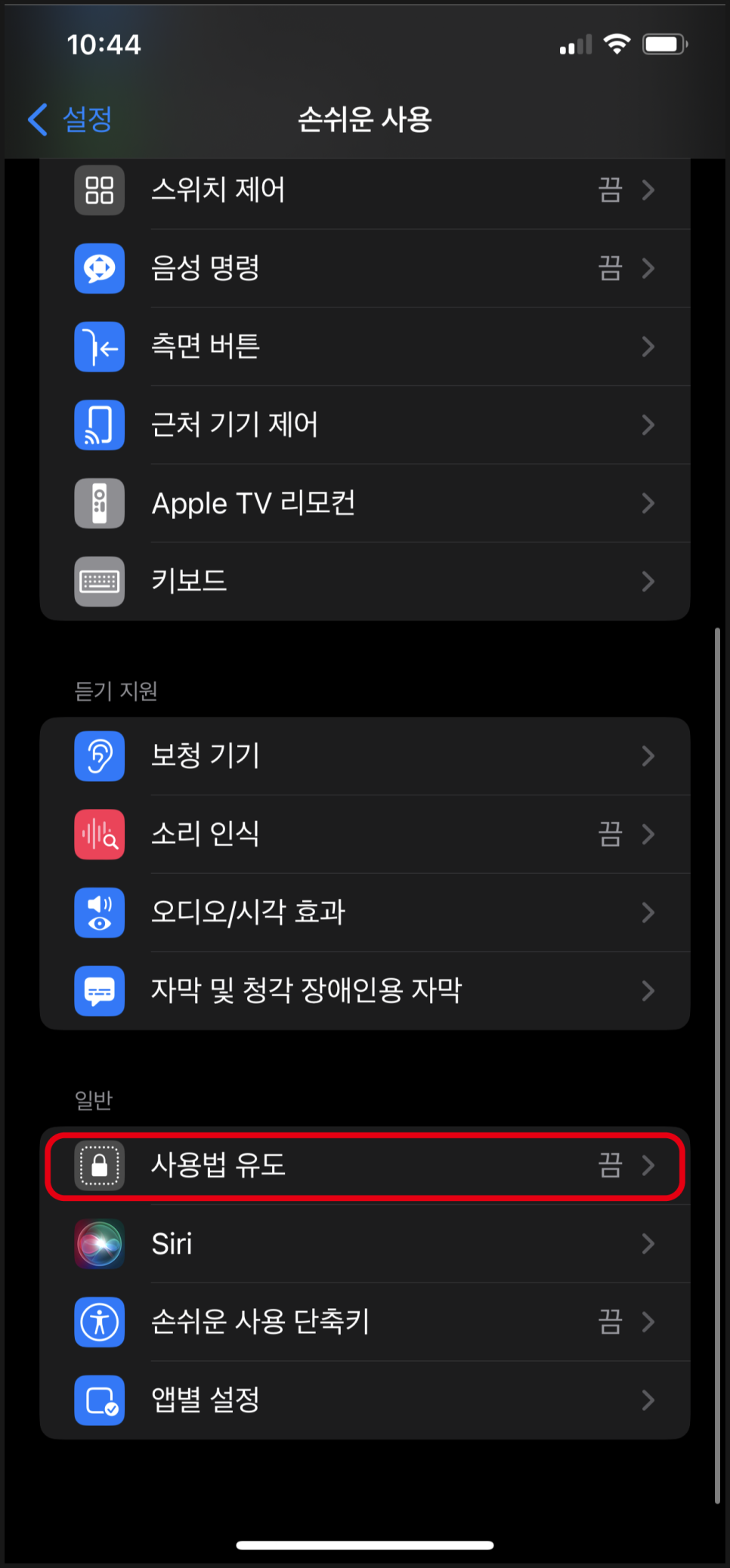The image size is (730, 1568).
Task: Open 앱별 설정
Action: tap(364, 1400)
